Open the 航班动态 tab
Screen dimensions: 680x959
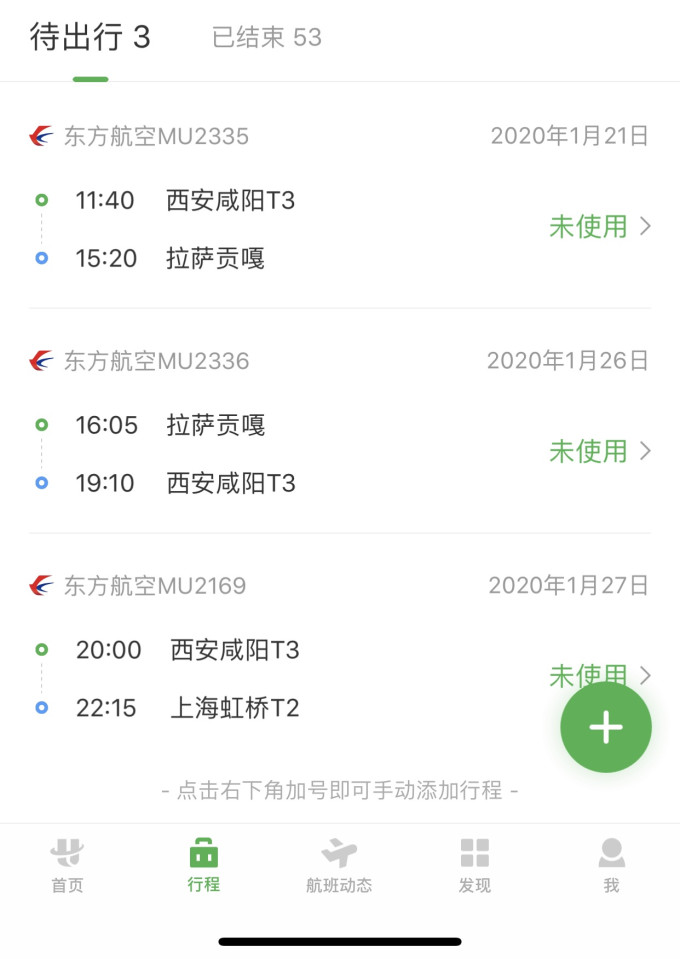(x=339, y=865)
